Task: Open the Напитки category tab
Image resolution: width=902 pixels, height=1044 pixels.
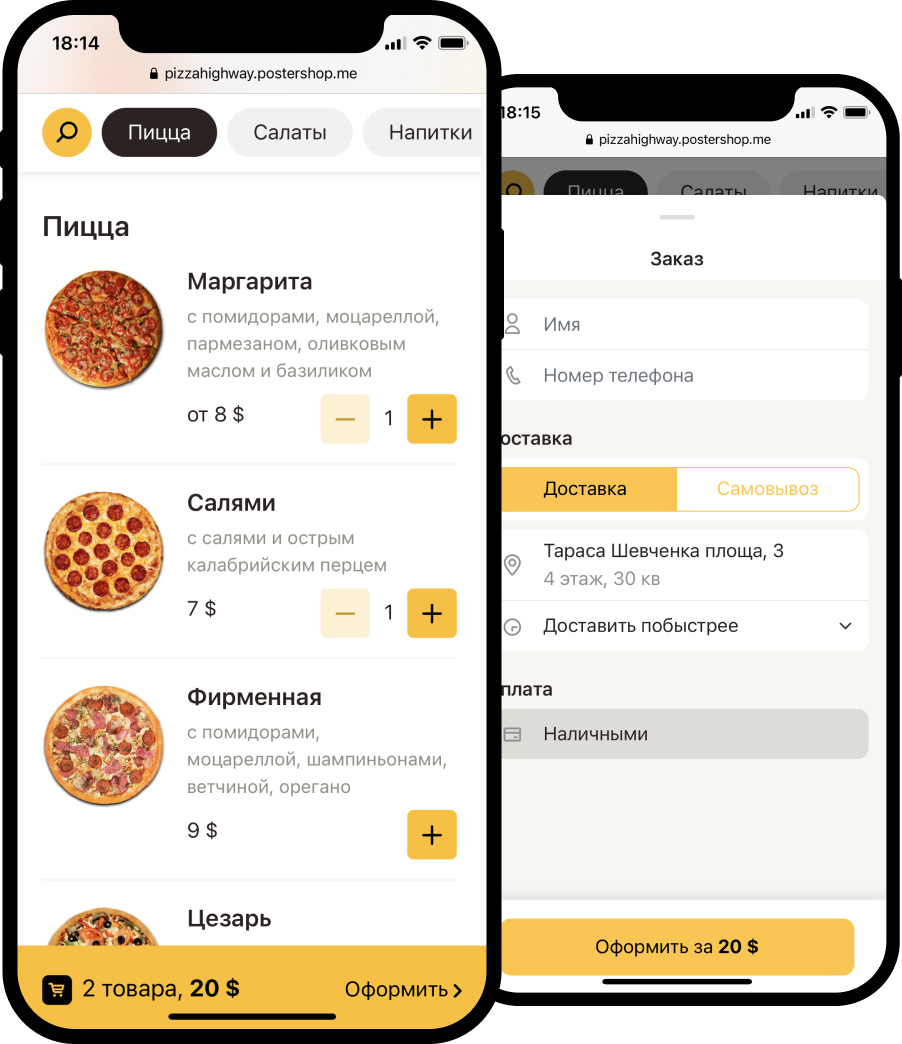Action: tap(430, 132)
